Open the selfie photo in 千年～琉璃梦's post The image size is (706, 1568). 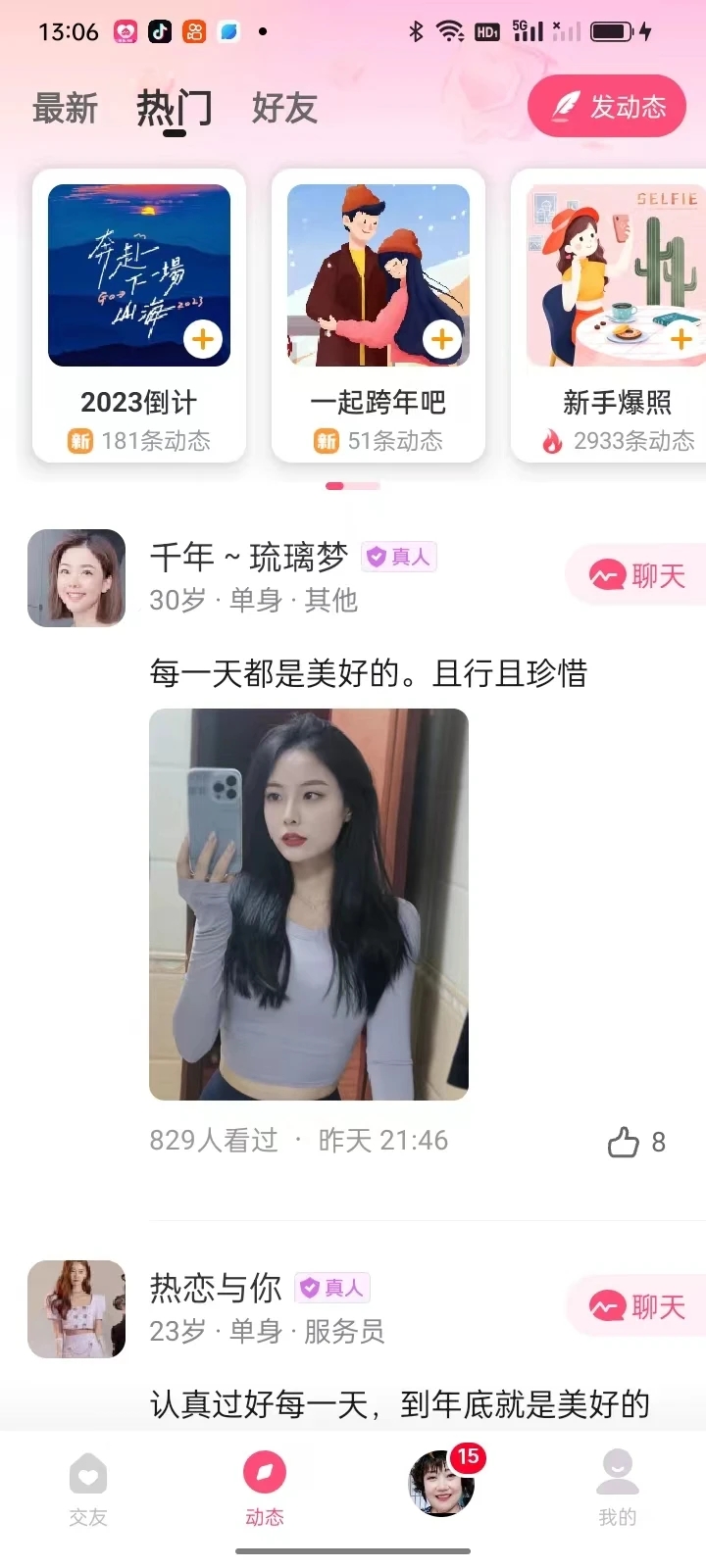coord(308,904)
